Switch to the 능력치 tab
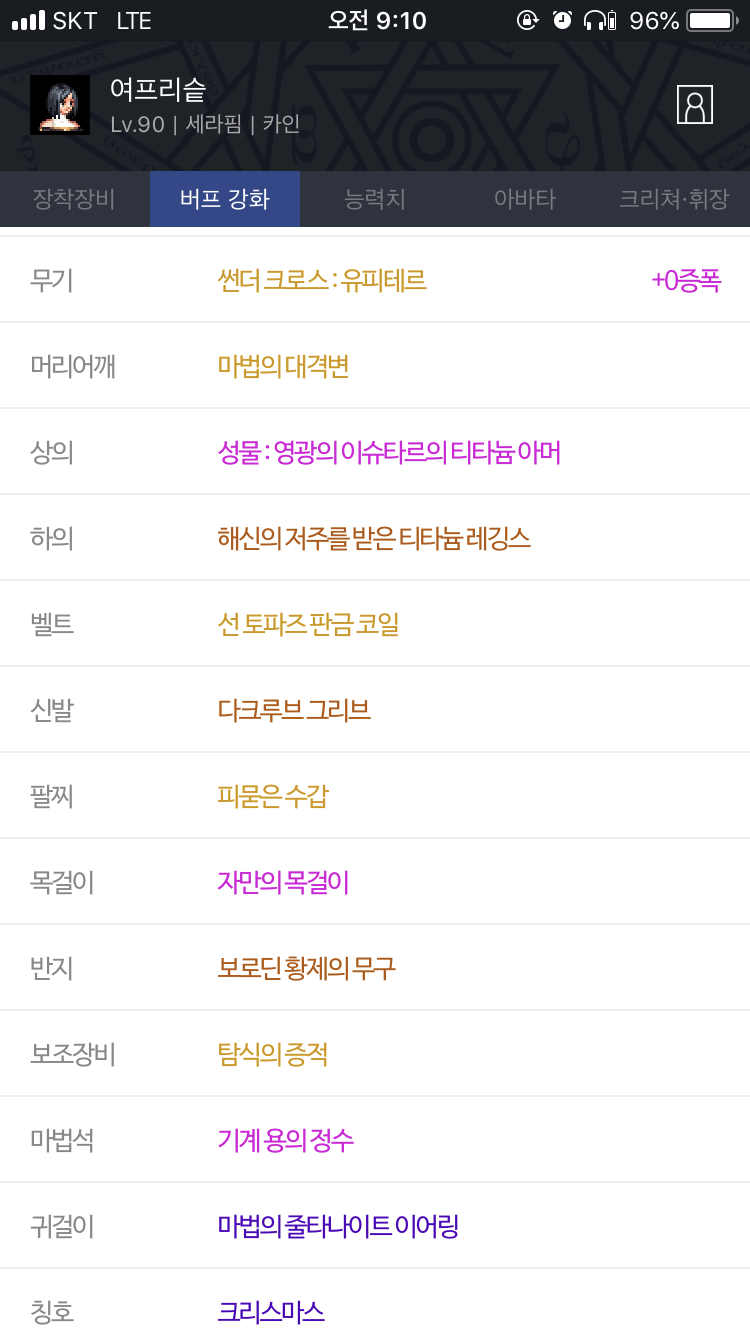Image resolution: width=750 pixels, height=1334 pixels. (x=375, y=199)
